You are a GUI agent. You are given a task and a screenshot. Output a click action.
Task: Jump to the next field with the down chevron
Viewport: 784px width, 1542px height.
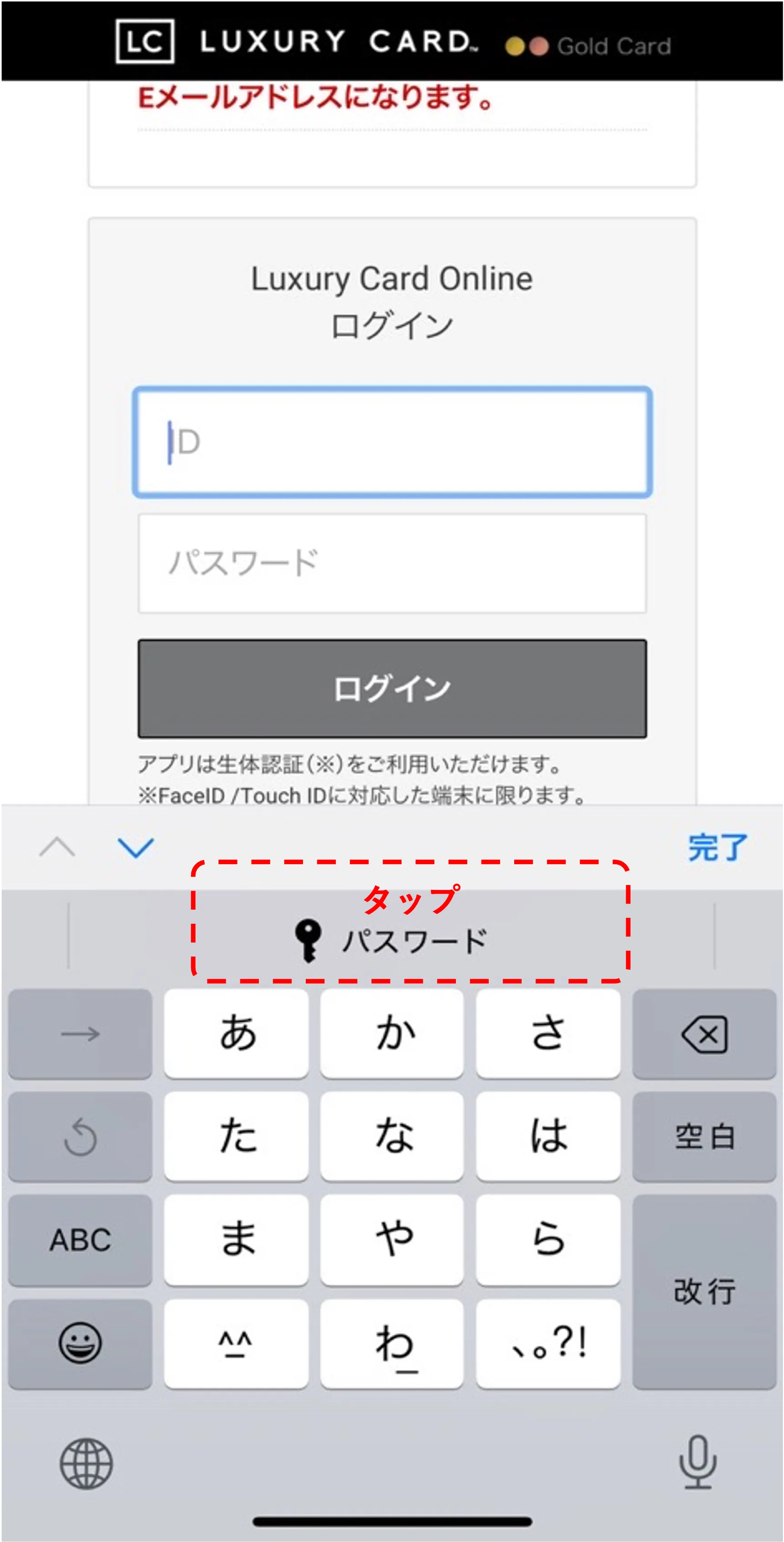click(x=136, y=848)
